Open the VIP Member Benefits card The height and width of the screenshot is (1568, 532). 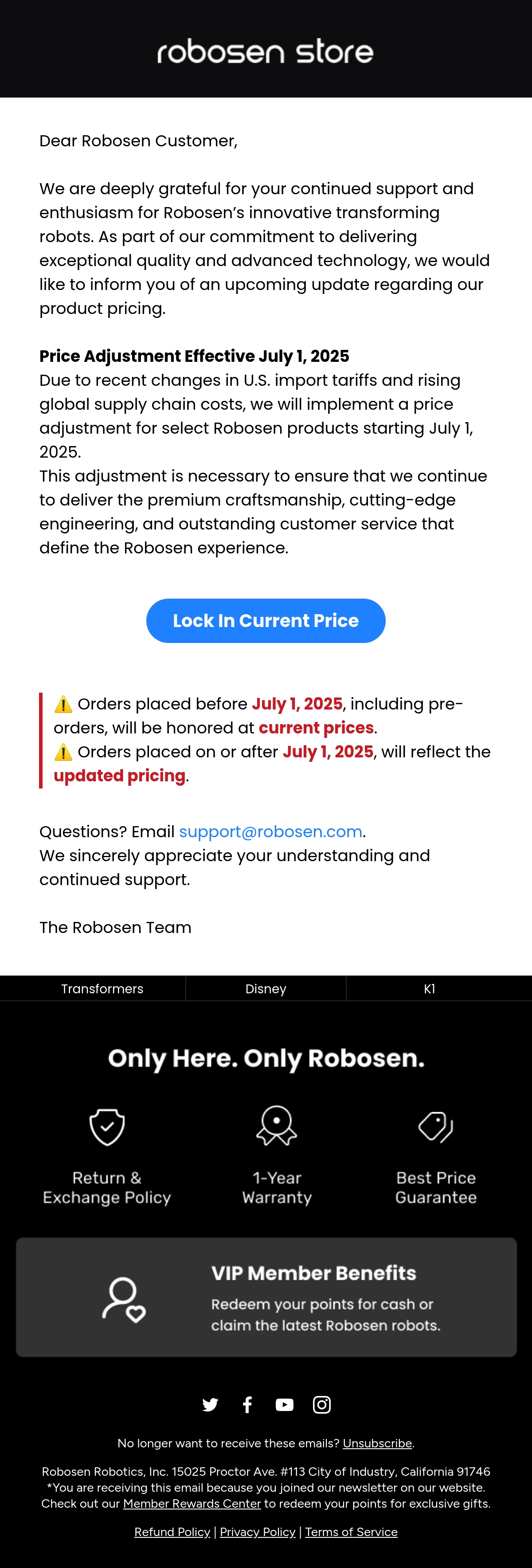[x=266, y=1297]
